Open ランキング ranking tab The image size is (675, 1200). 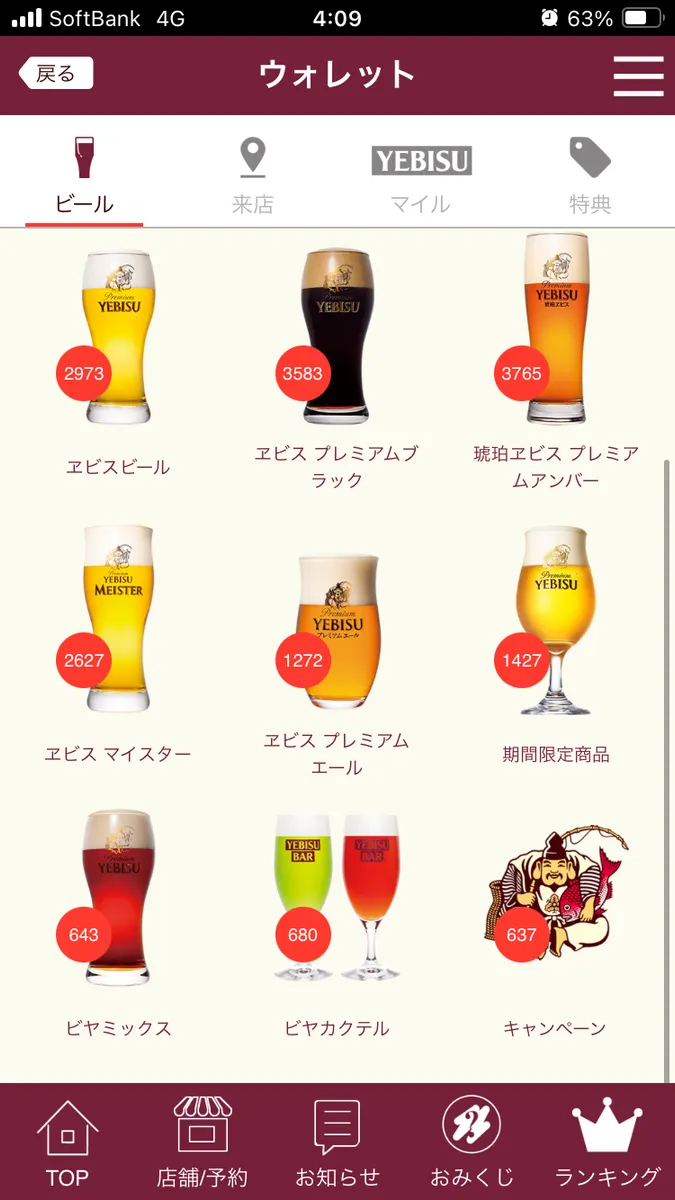607,1143
